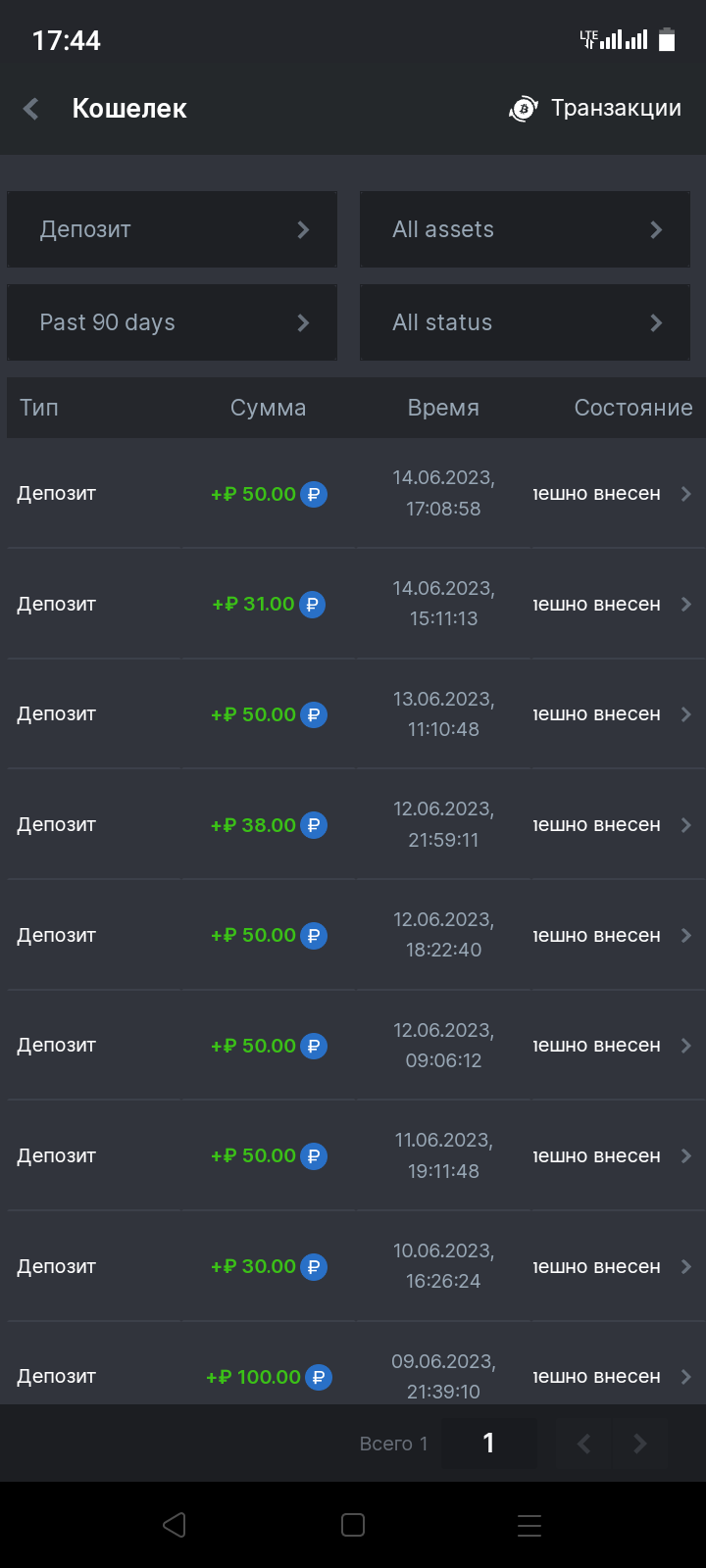
Task: Open the All assets filter
Action: click(x=525, y=229)
